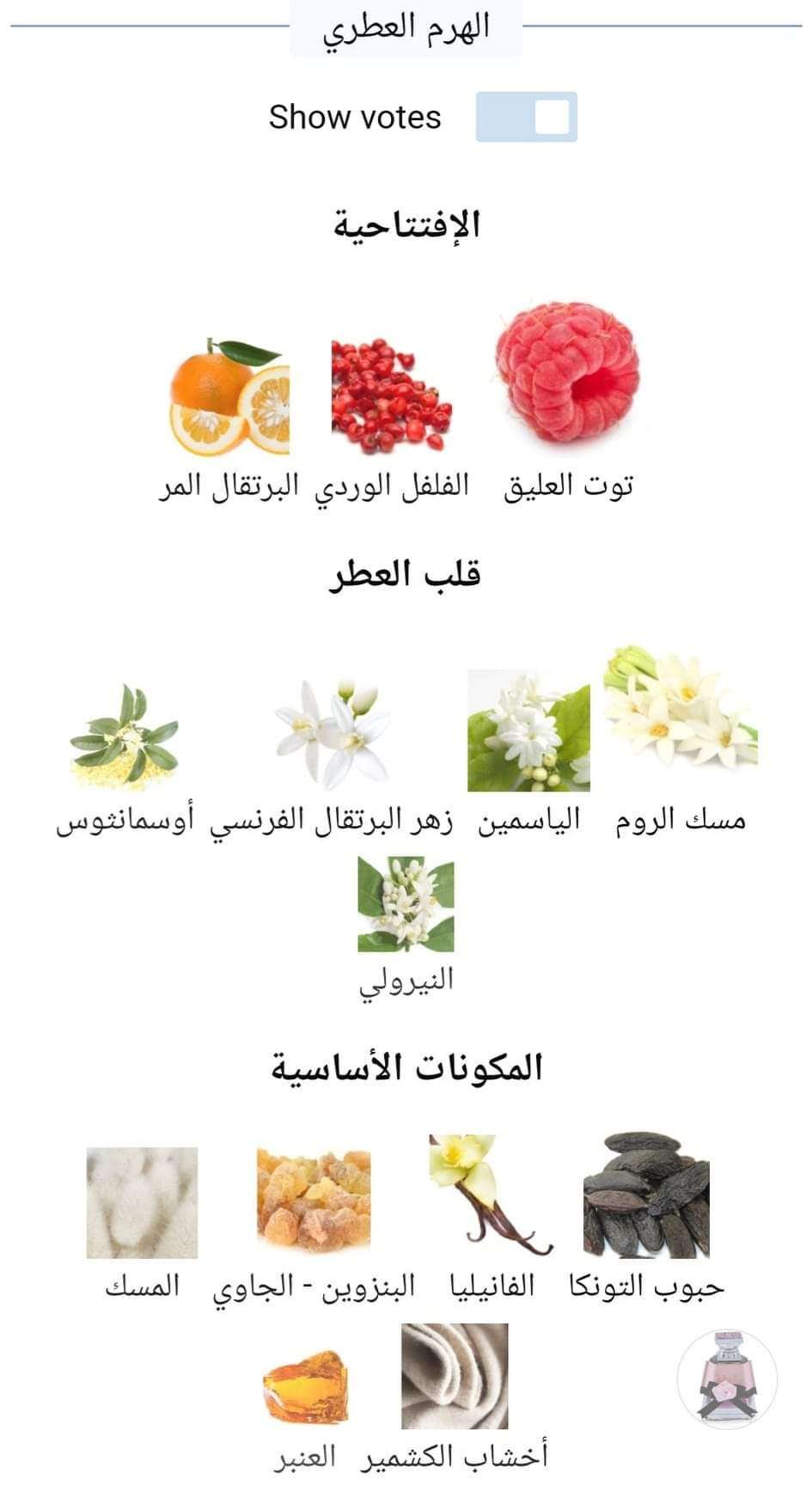
Task: View the زهر البرتقال الفرنسي note
Action: click(332, 733)
